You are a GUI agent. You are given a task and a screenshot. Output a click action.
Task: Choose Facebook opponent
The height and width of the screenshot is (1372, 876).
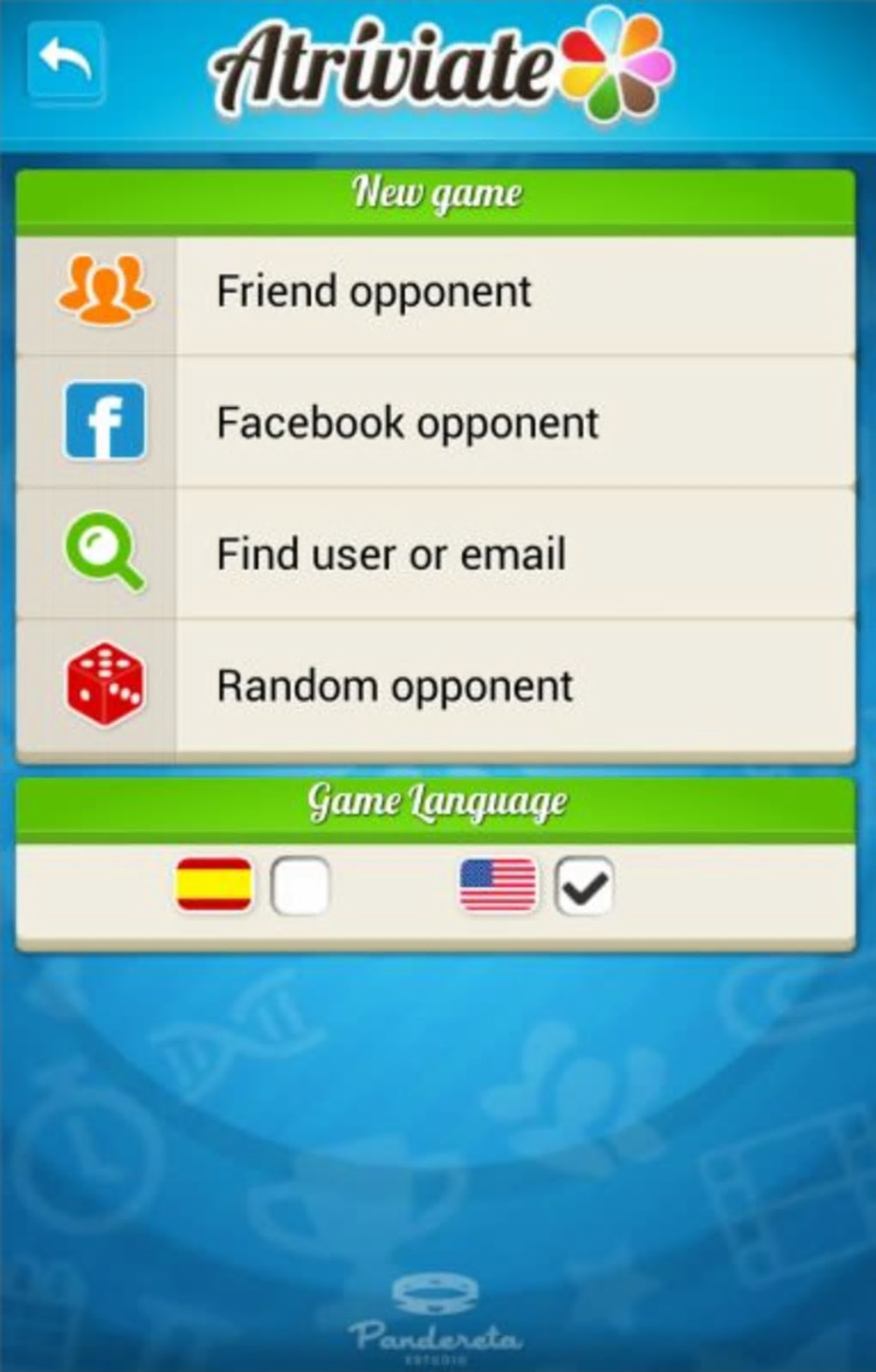tap(435, 423)
